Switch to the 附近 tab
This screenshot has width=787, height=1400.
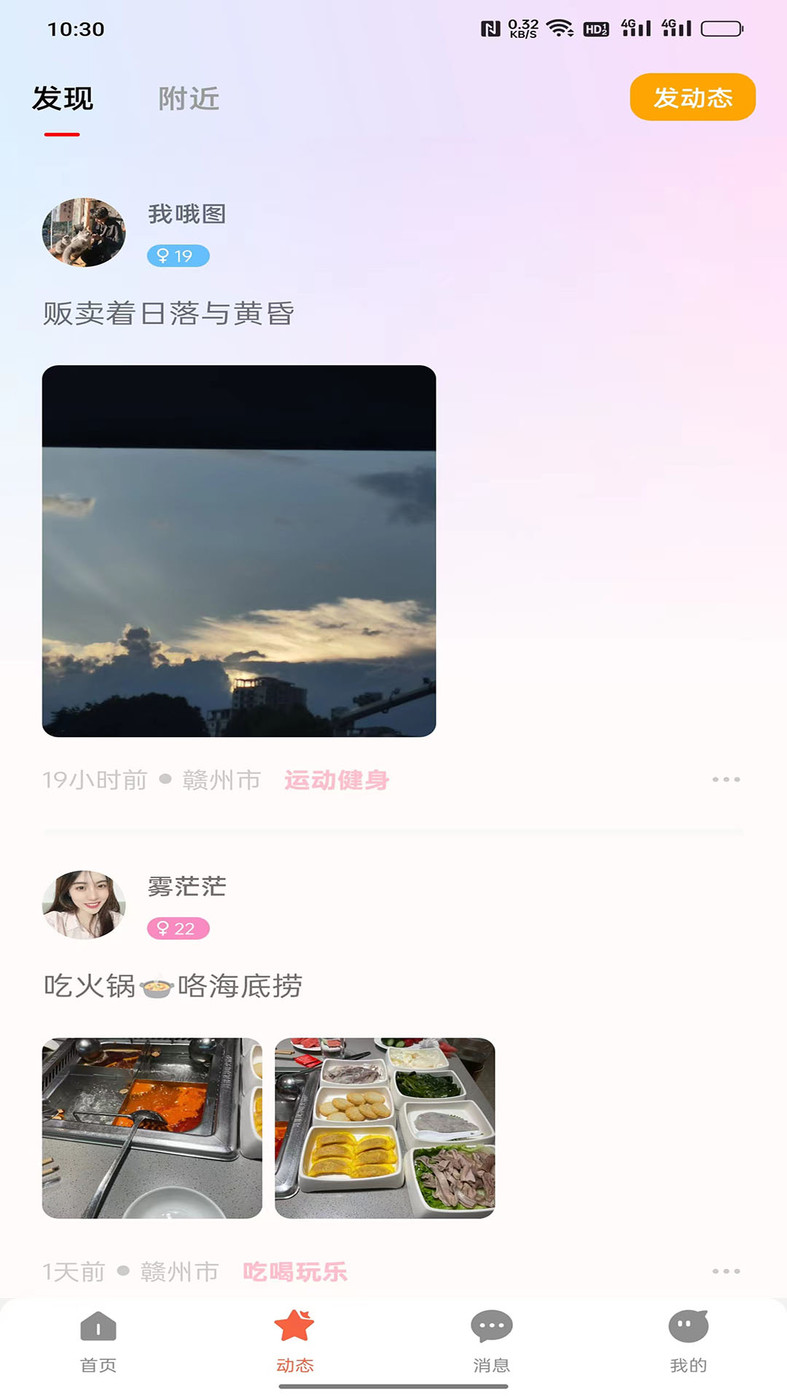click(190, 99)
